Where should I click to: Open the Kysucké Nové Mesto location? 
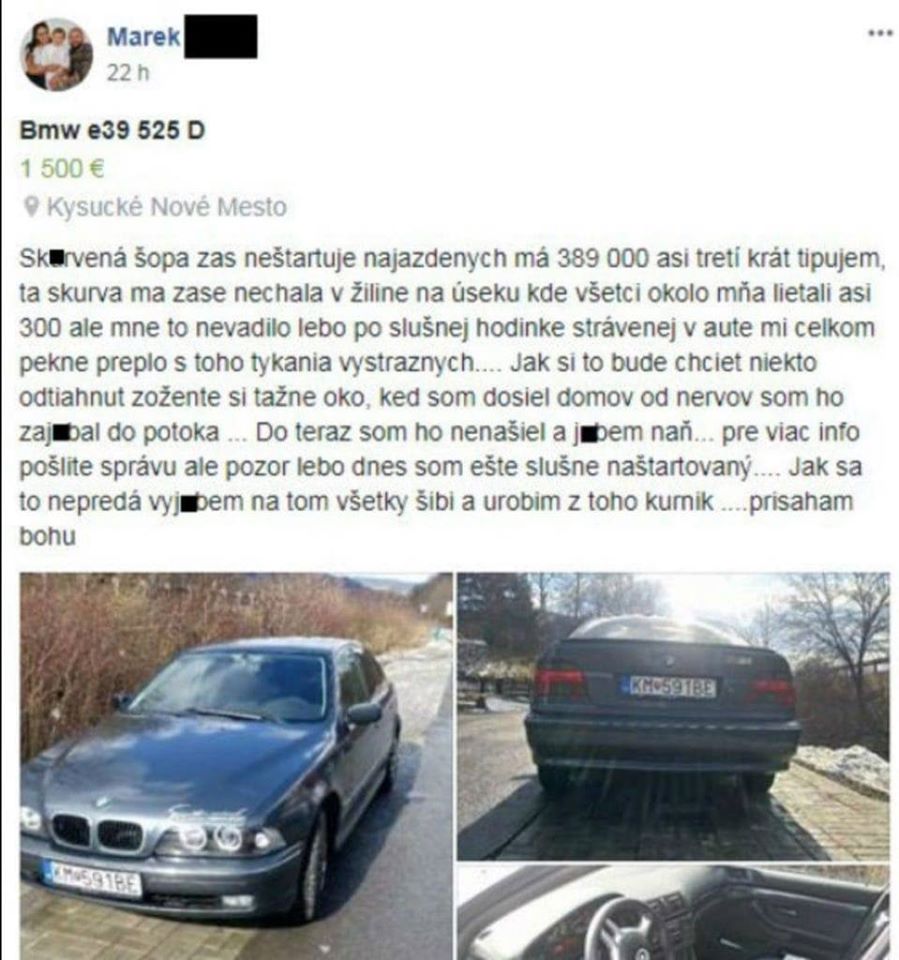(x=166, y=207)
